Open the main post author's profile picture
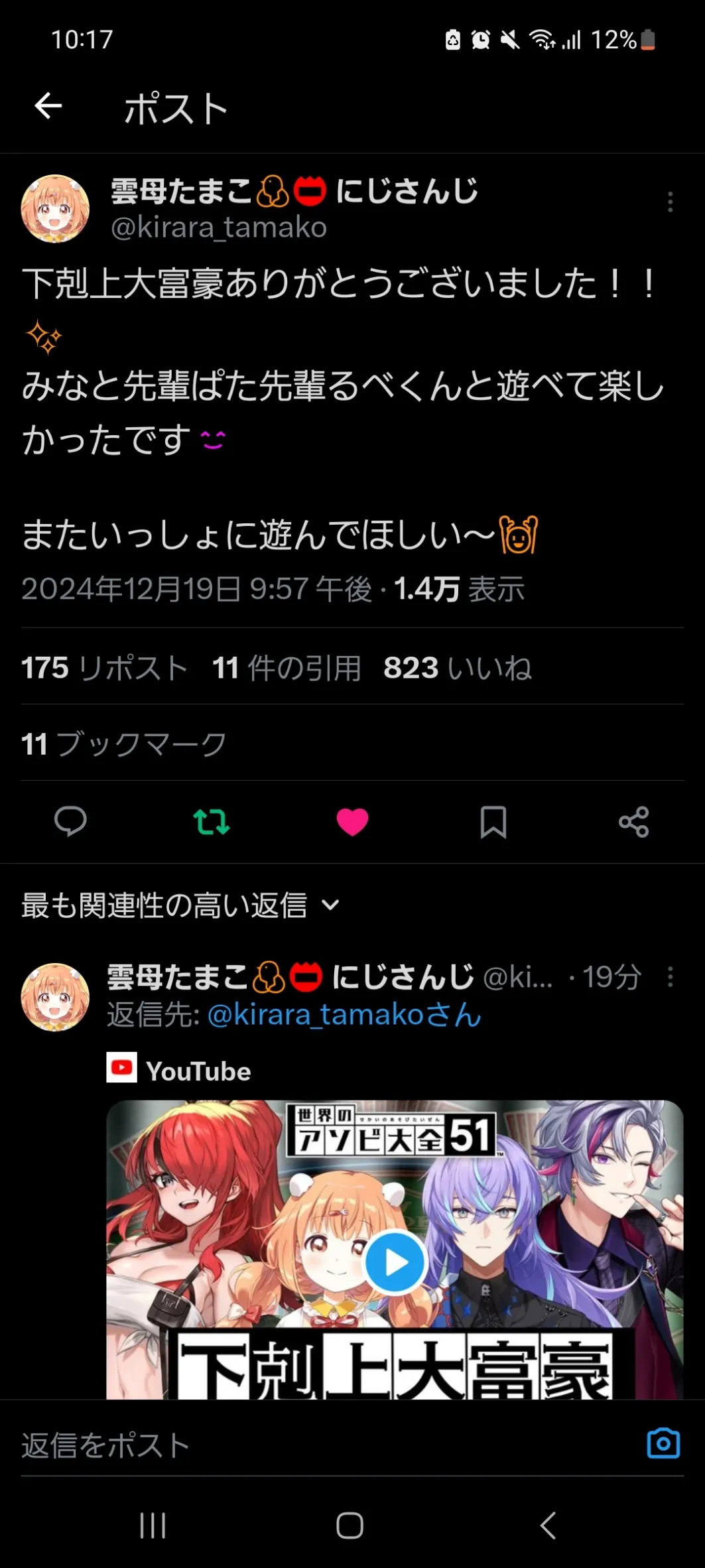The width and height of the screenshot is (705, 1568). (55, 208)
